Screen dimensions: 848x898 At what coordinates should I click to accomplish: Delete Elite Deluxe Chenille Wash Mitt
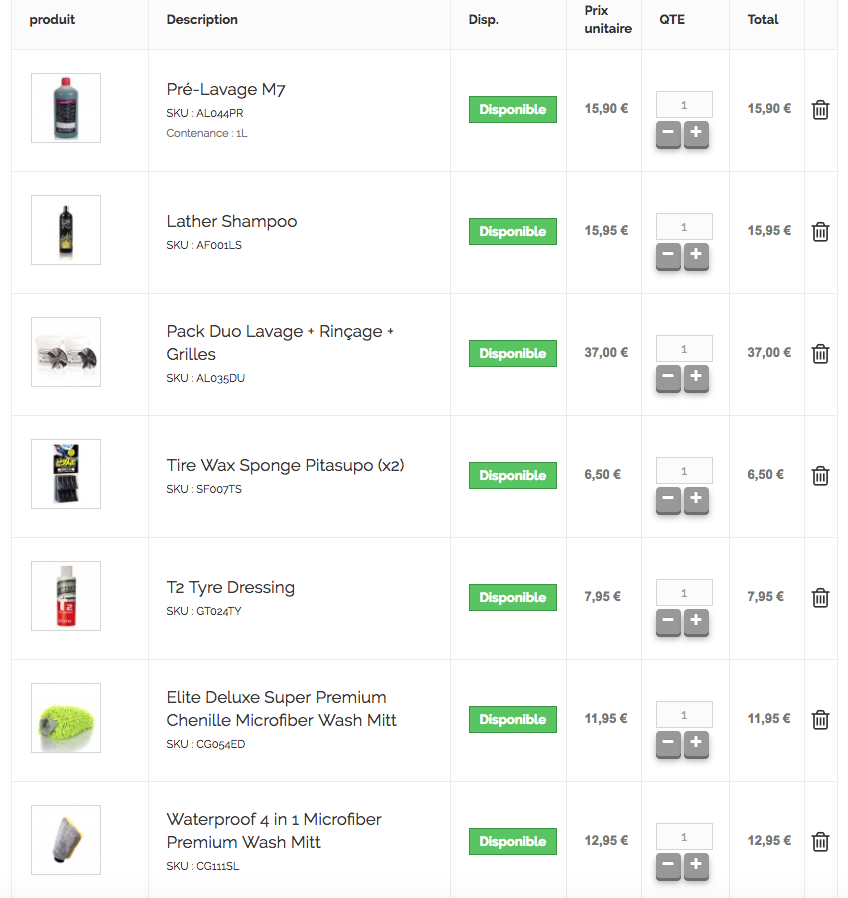tap(820, 720)
